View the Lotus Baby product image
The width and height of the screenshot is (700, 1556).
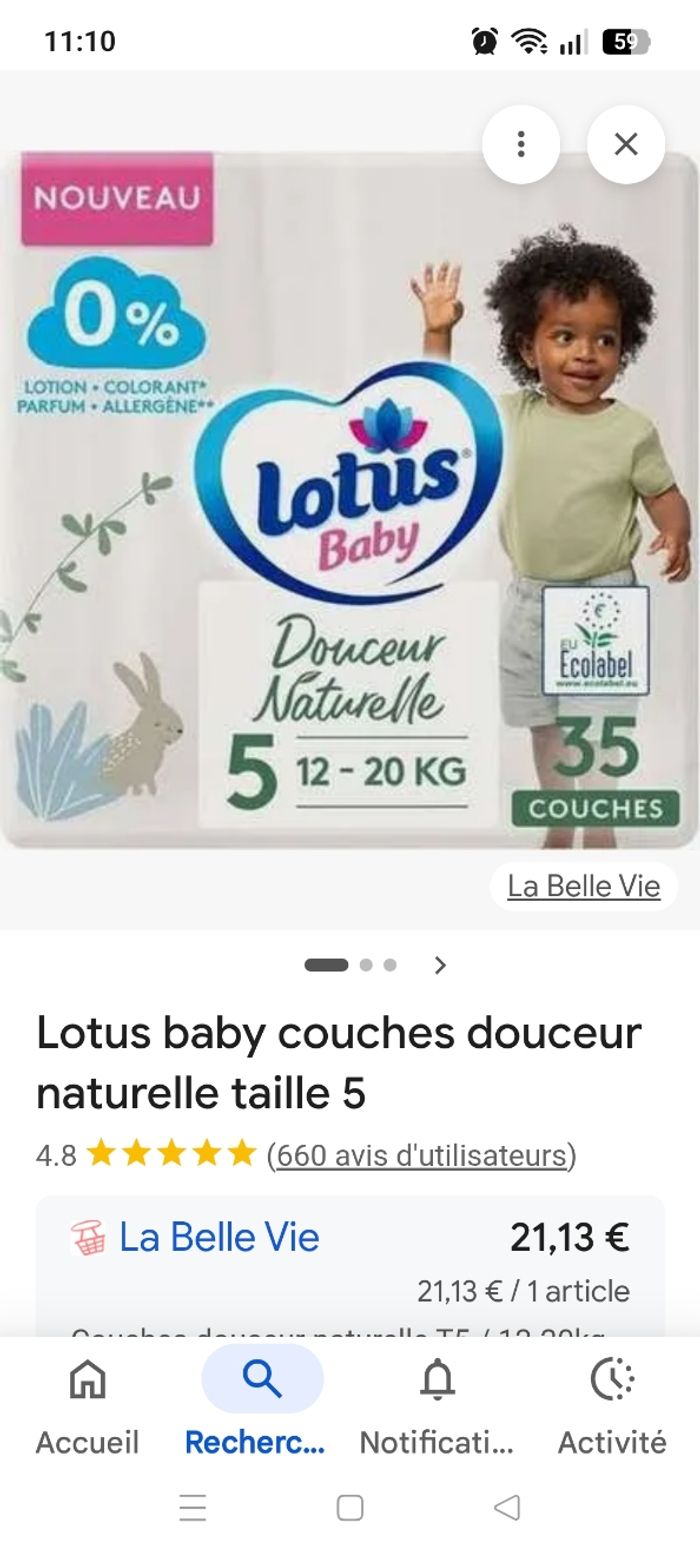pos(350,500)
